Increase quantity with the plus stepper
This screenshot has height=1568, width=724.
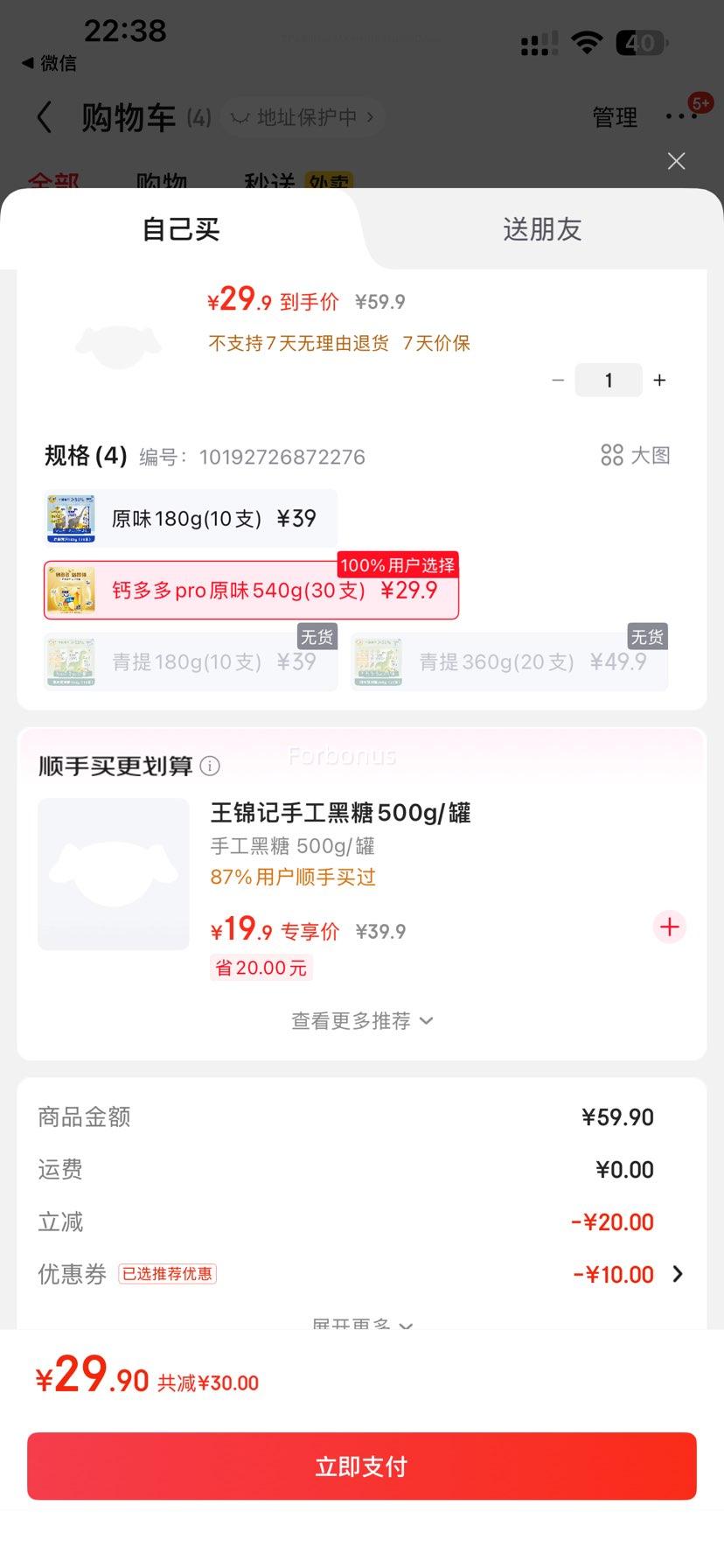659,380
